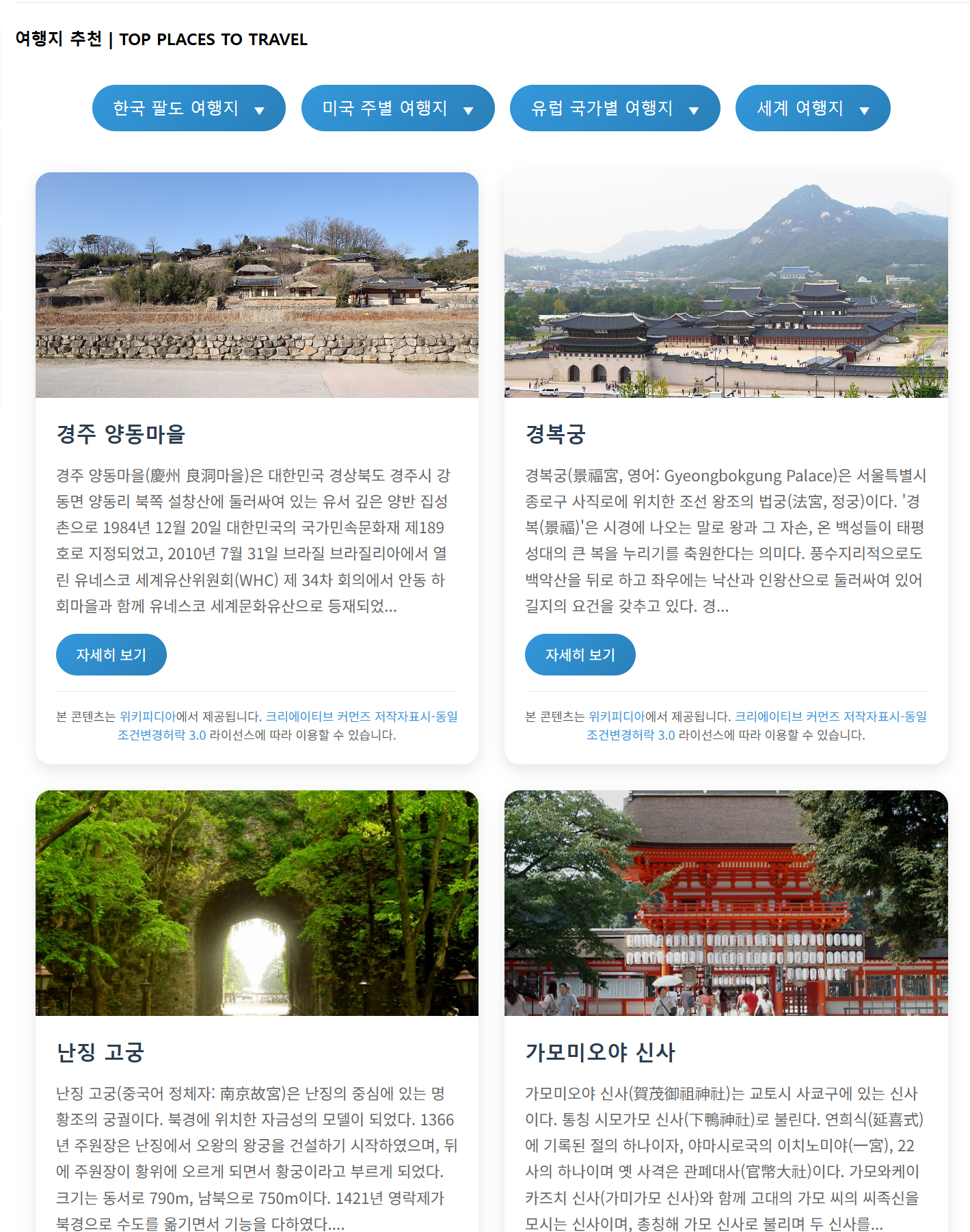Screen dimensions: 970x1232
Task: Open the 난징 고궁 photo card
Action: pos(257,903)
